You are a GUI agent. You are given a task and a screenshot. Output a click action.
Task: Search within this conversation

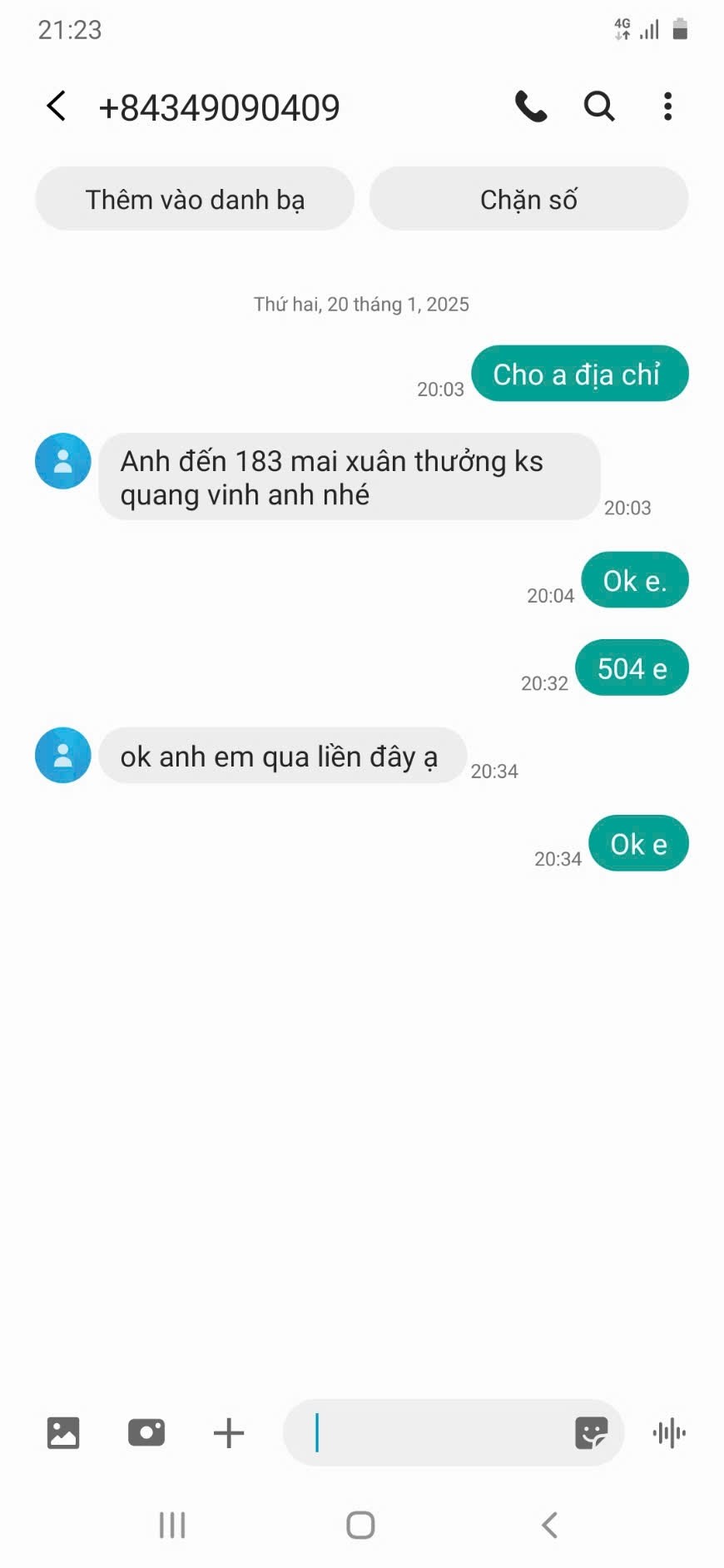pos(599,107)
